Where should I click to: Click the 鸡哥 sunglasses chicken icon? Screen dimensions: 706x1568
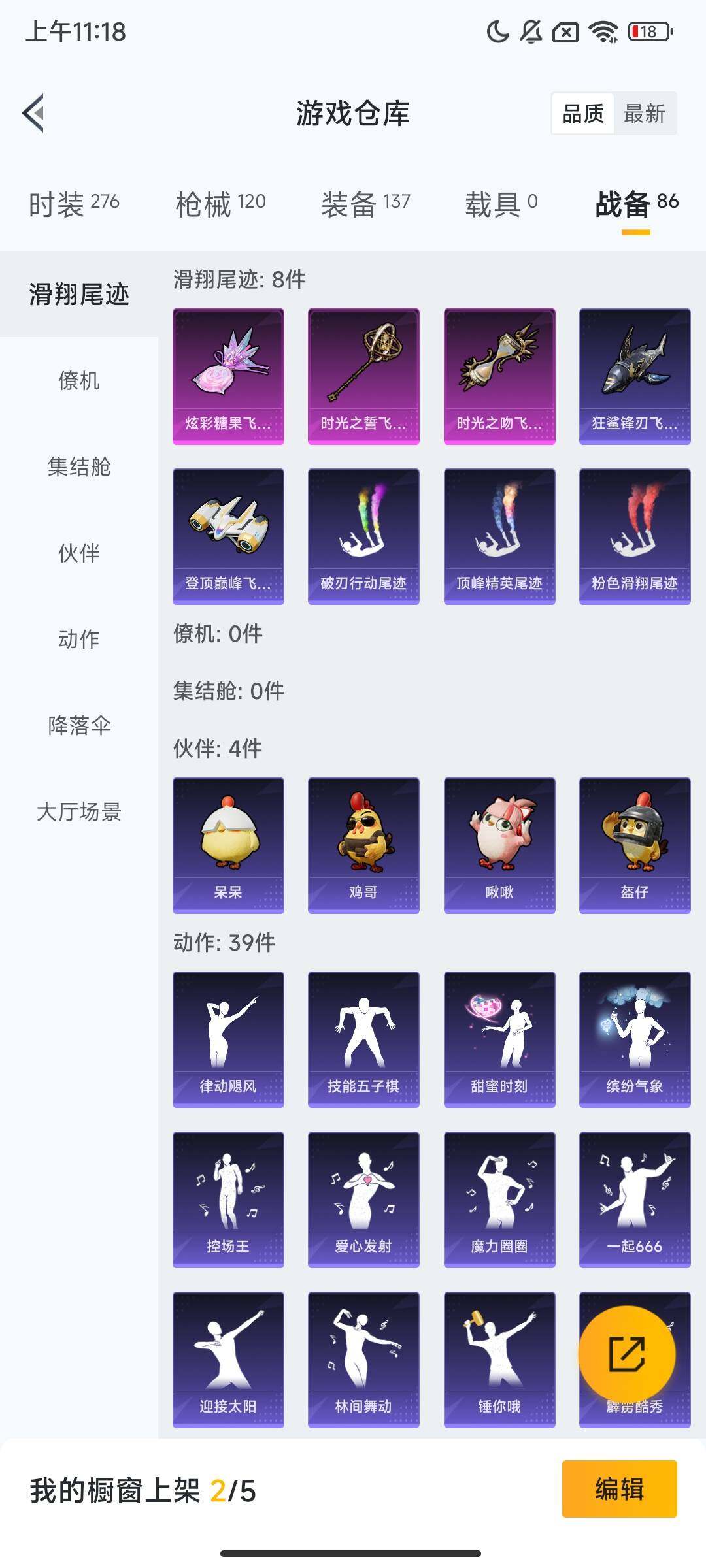363,843
